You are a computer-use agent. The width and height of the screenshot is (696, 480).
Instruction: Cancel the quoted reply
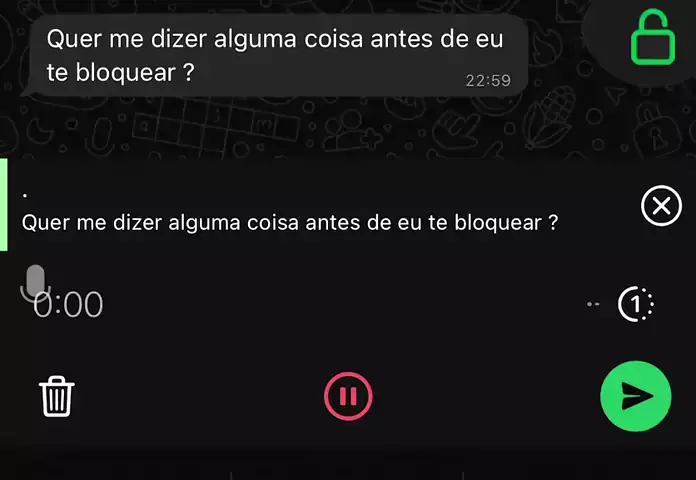pyautogui.click(x=660, y=207)
